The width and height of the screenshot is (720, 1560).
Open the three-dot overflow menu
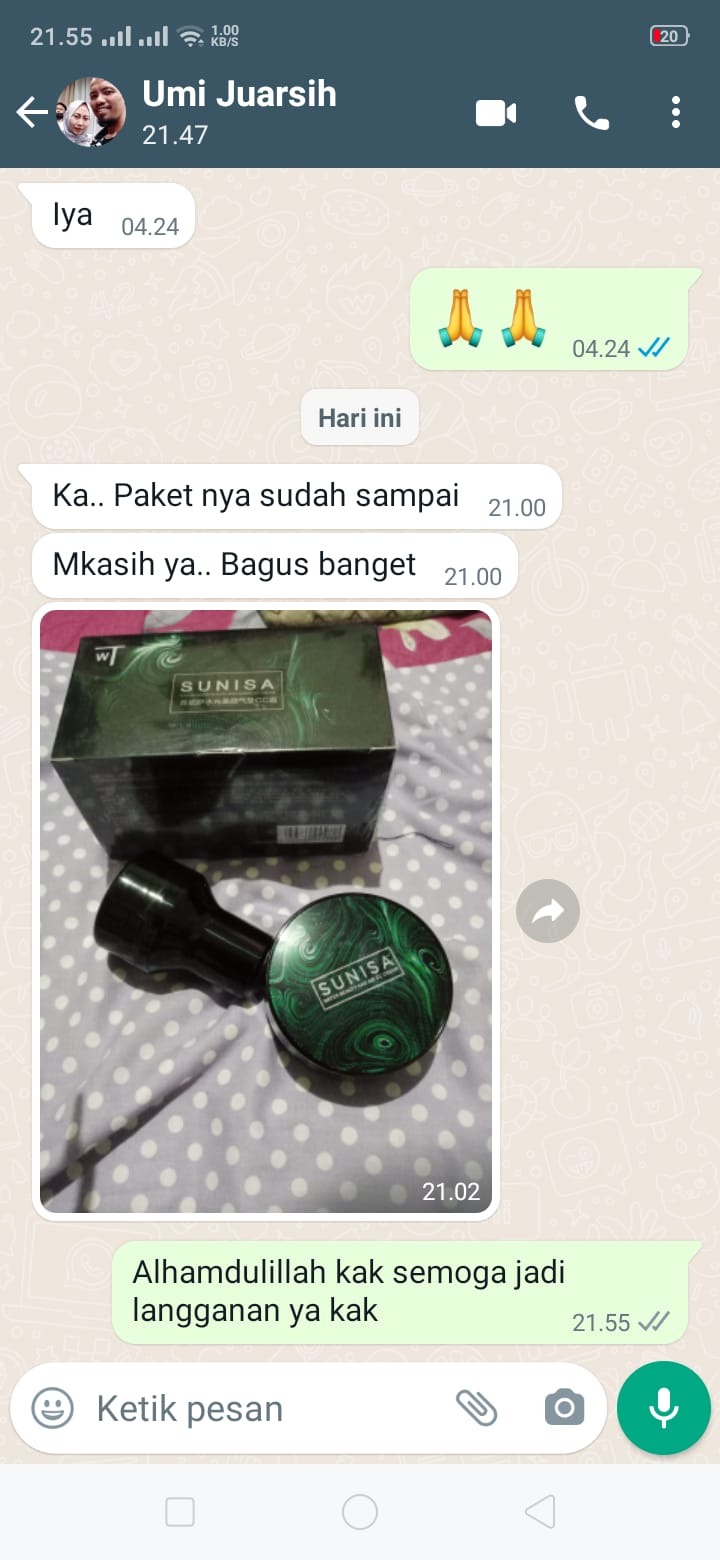click(x=676, y=113)
